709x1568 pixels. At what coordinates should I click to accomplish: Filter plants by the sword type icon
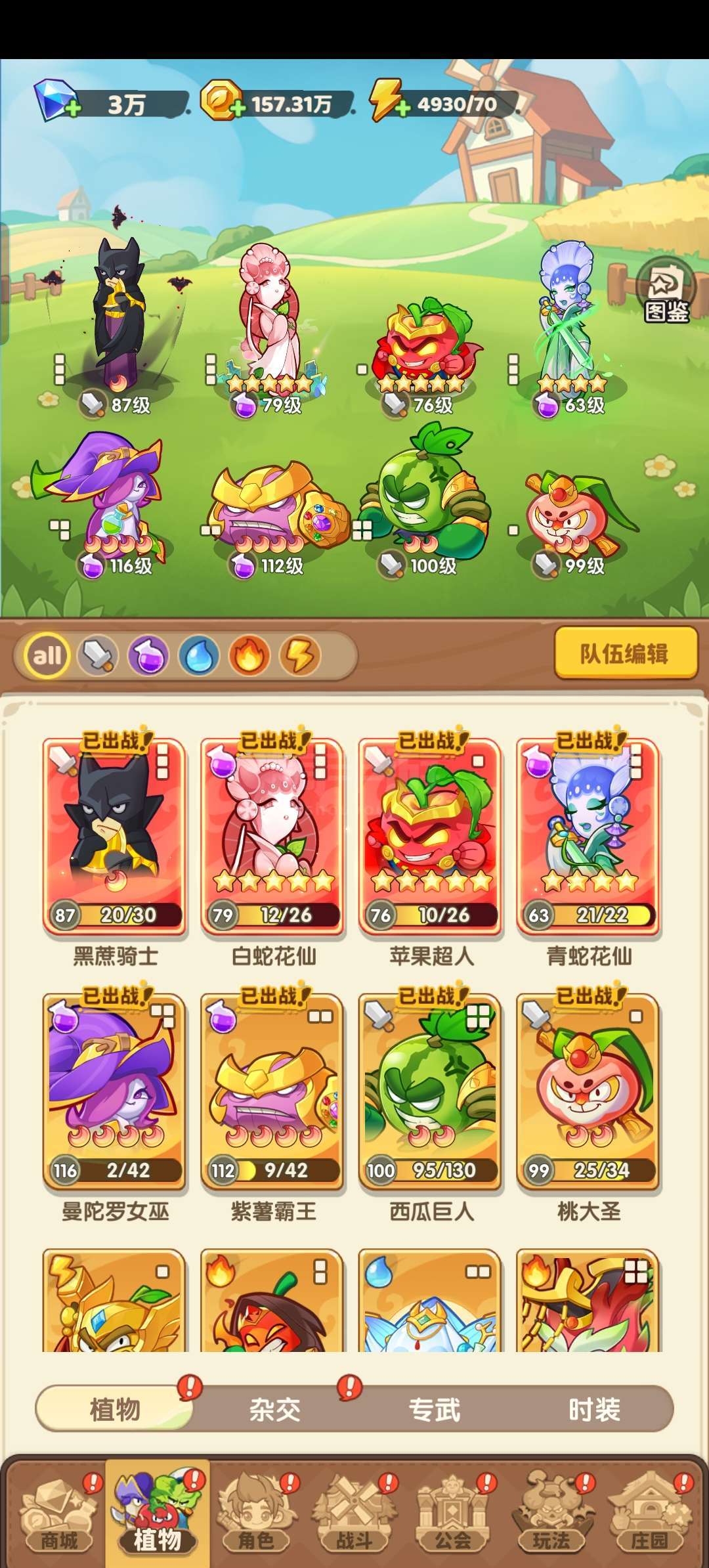(98, 655)
